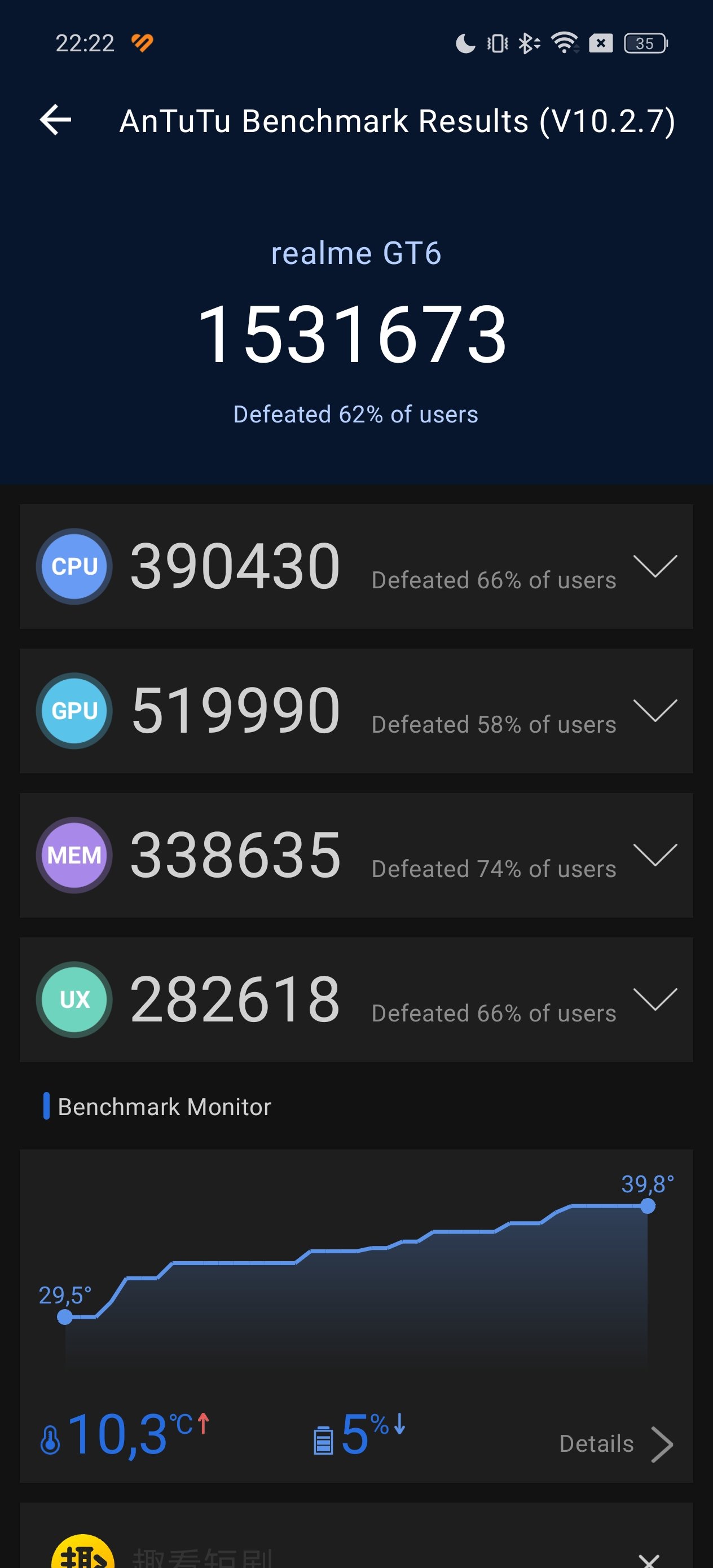This screenshot has width=713, height=1568.
Task: Dismiss the bottom ad banner
Action: pos(650,1560)
